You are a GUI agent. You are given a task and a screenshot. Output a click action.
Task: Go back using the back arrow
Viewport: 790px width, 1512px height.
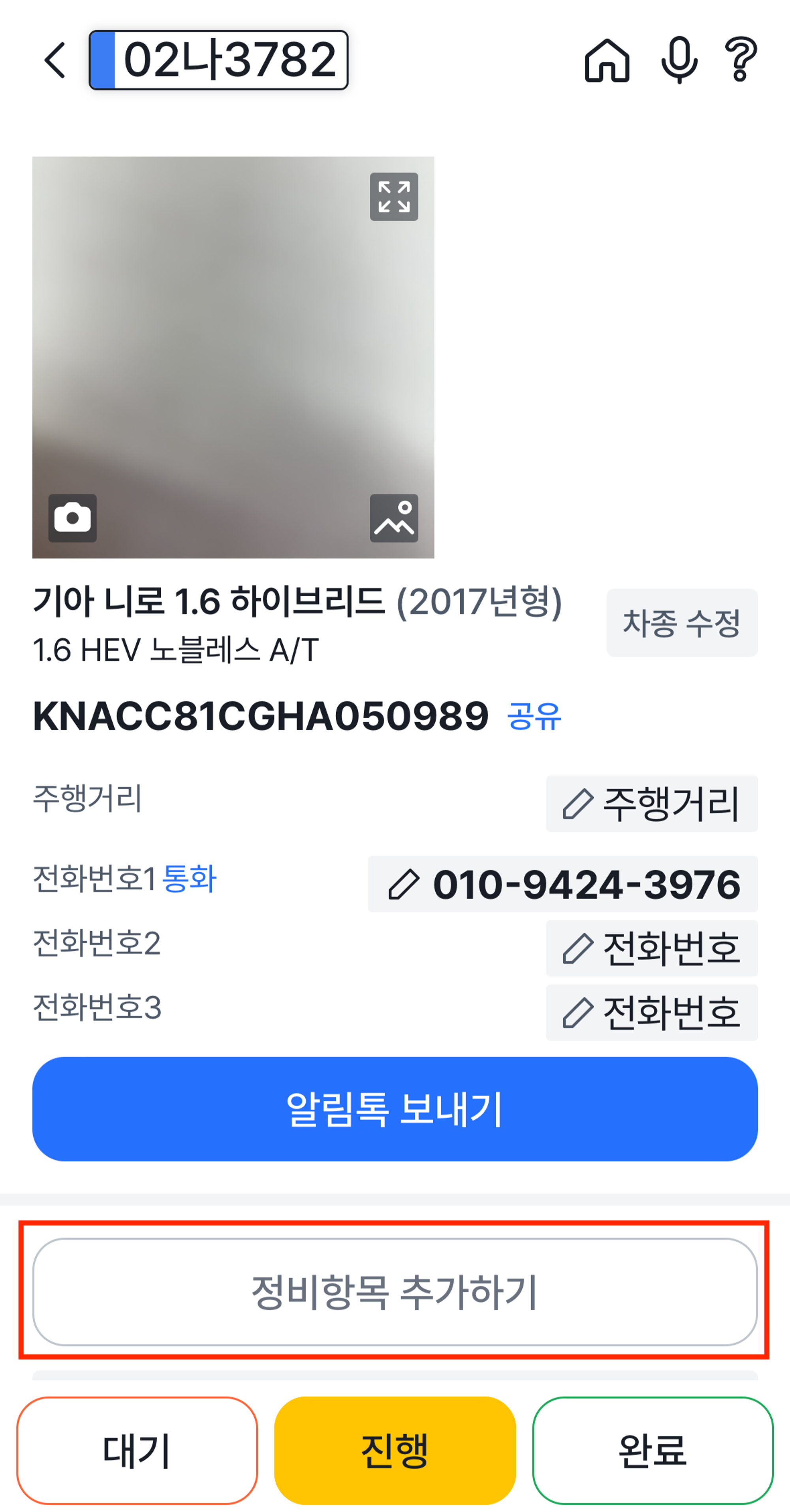pyautogui.click(x=55, y=60)
